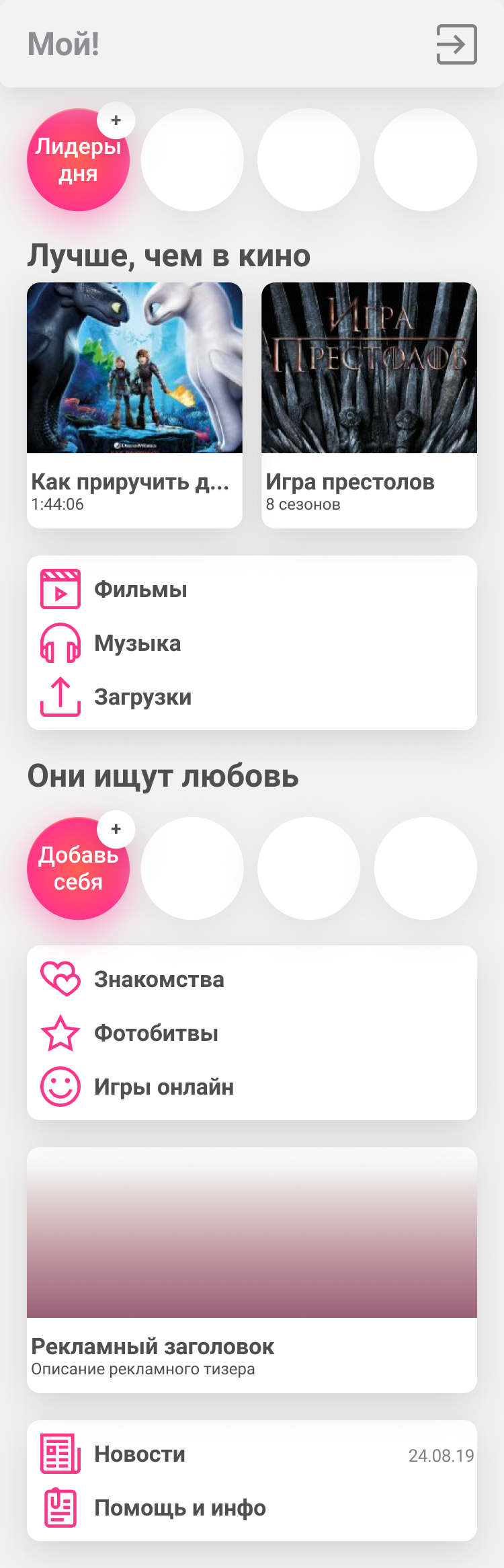Open the Рекламный заголовок ad card

(x=252, y=1269)
